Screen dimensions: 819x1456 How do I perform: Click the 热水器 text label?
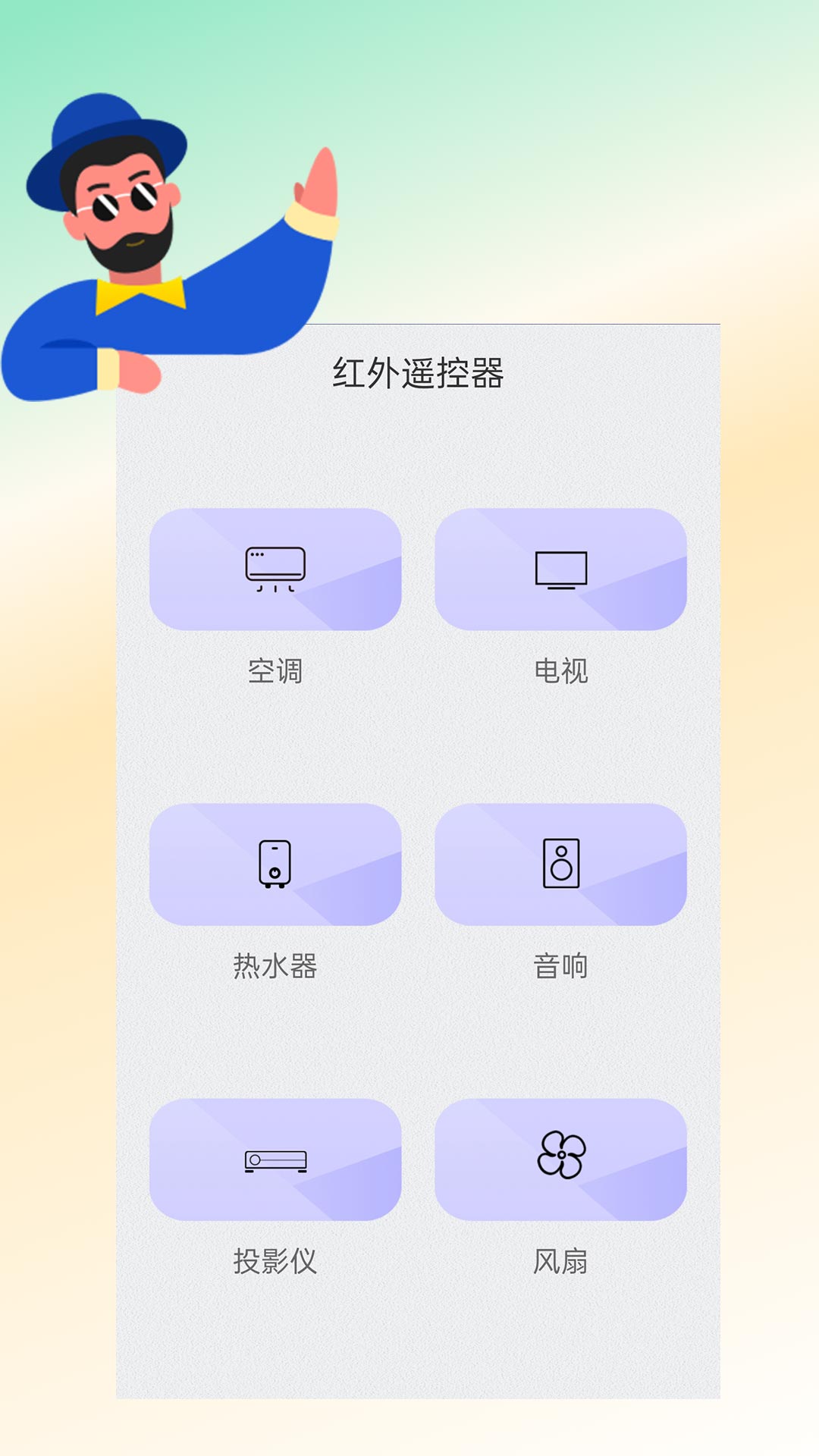[x=276, y=965]
